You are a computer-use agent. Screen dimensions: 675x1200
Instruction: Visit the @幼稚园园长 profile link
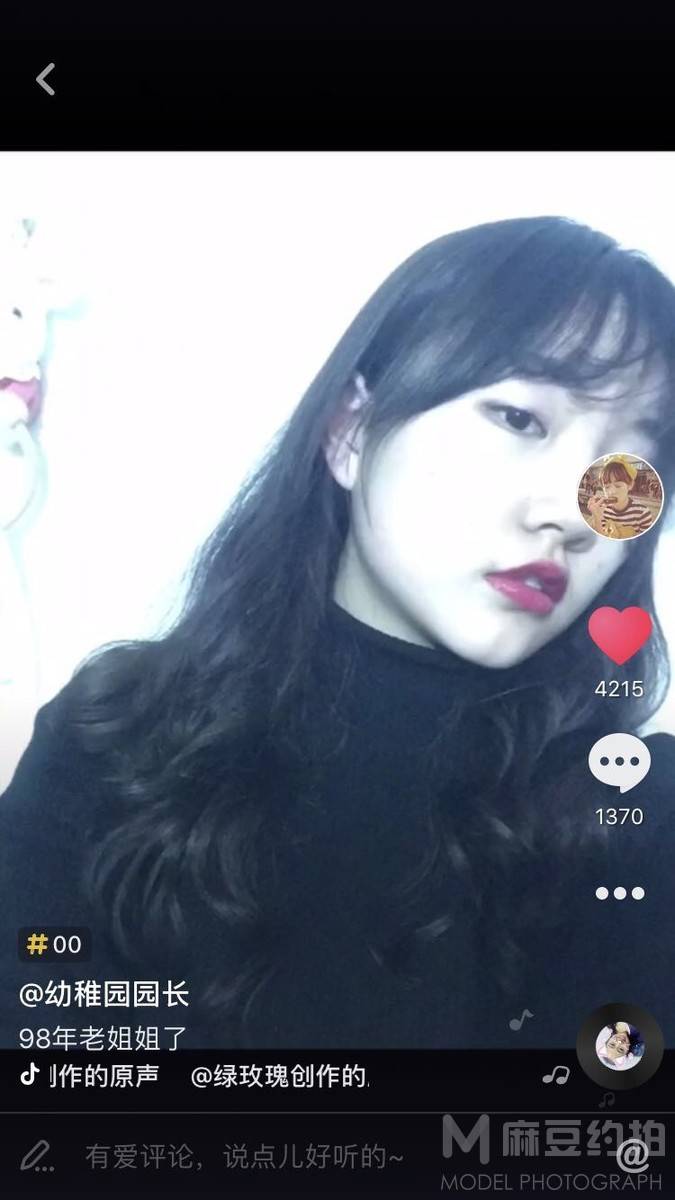coord(104,994)
